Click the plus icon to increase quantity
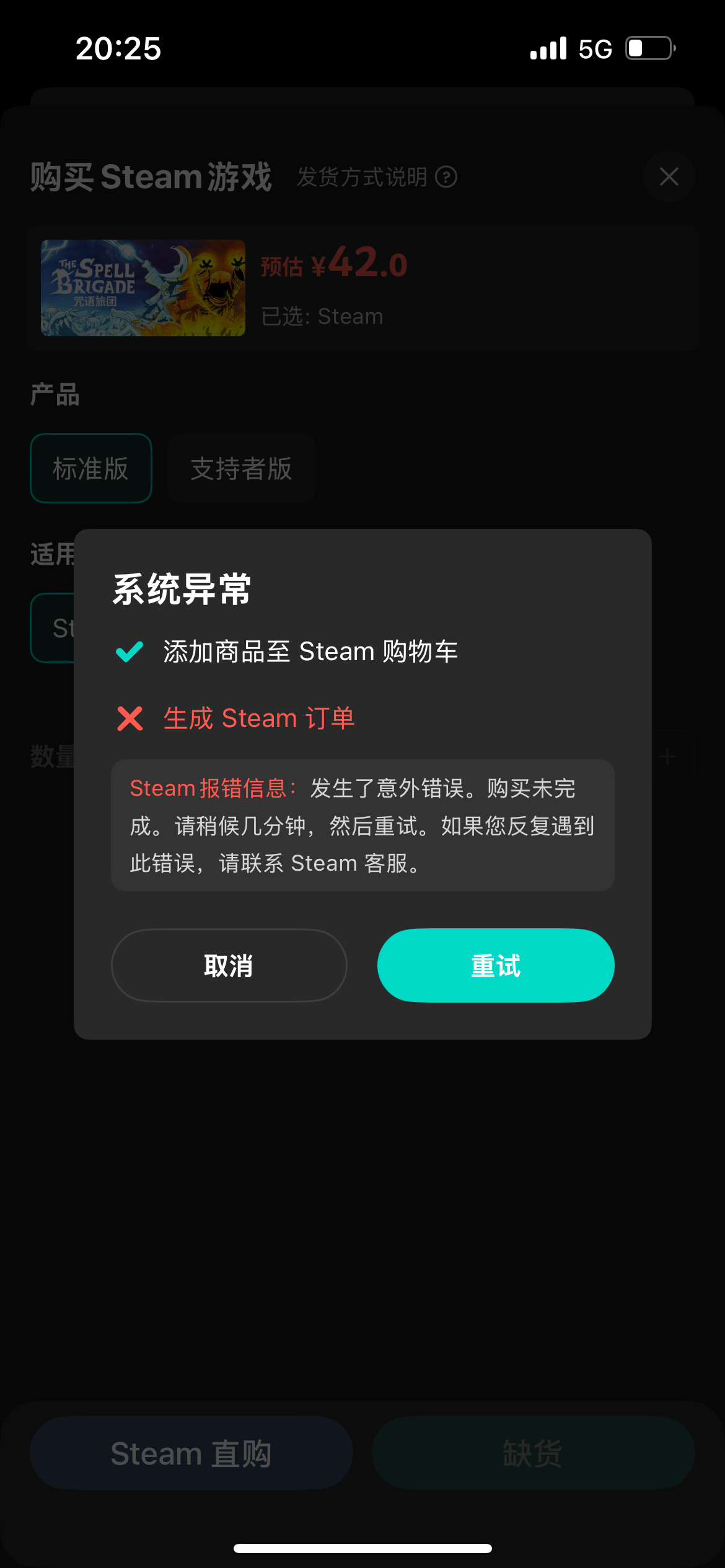Screen dimensions: 725x1568 click(x=668, y=756)
